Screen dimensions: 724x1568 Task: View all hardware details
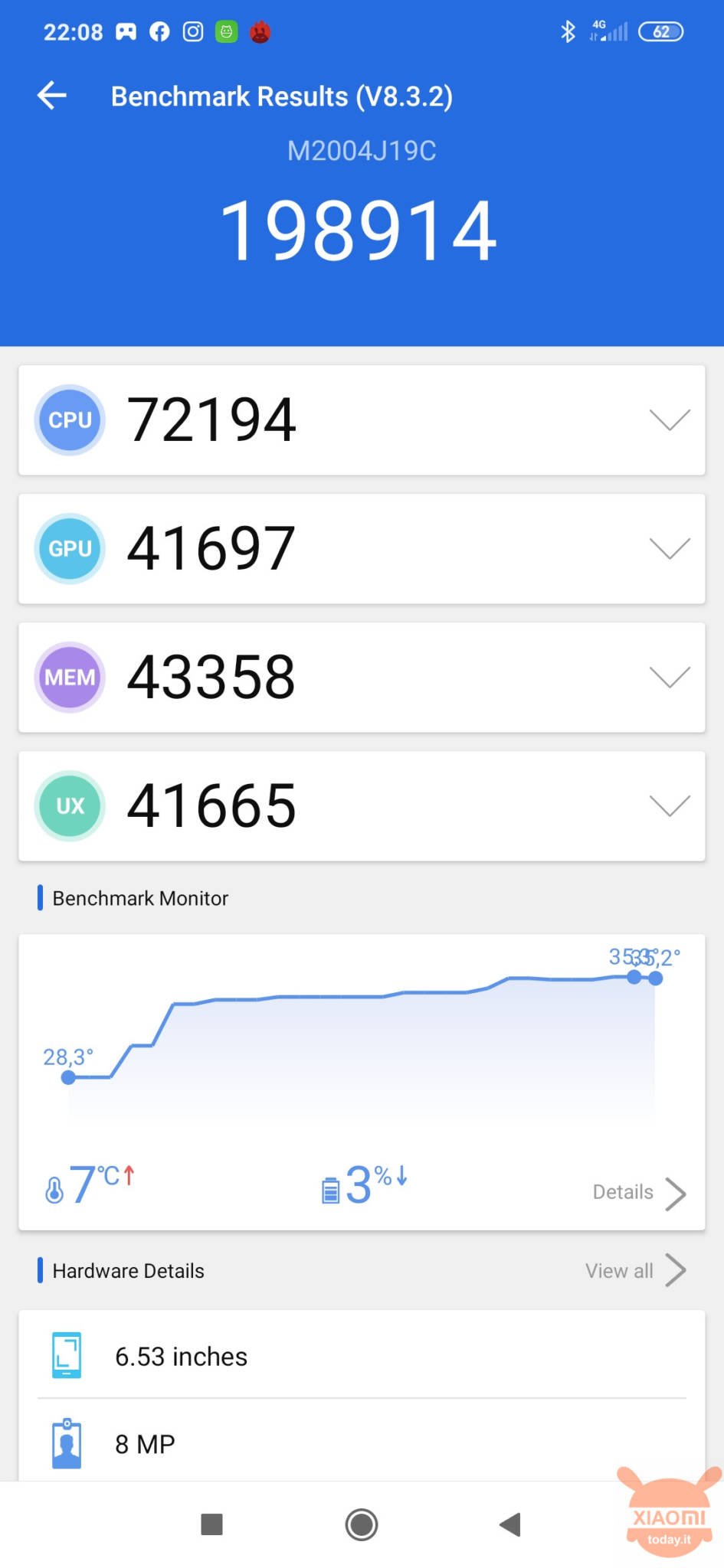[635, 1271]
